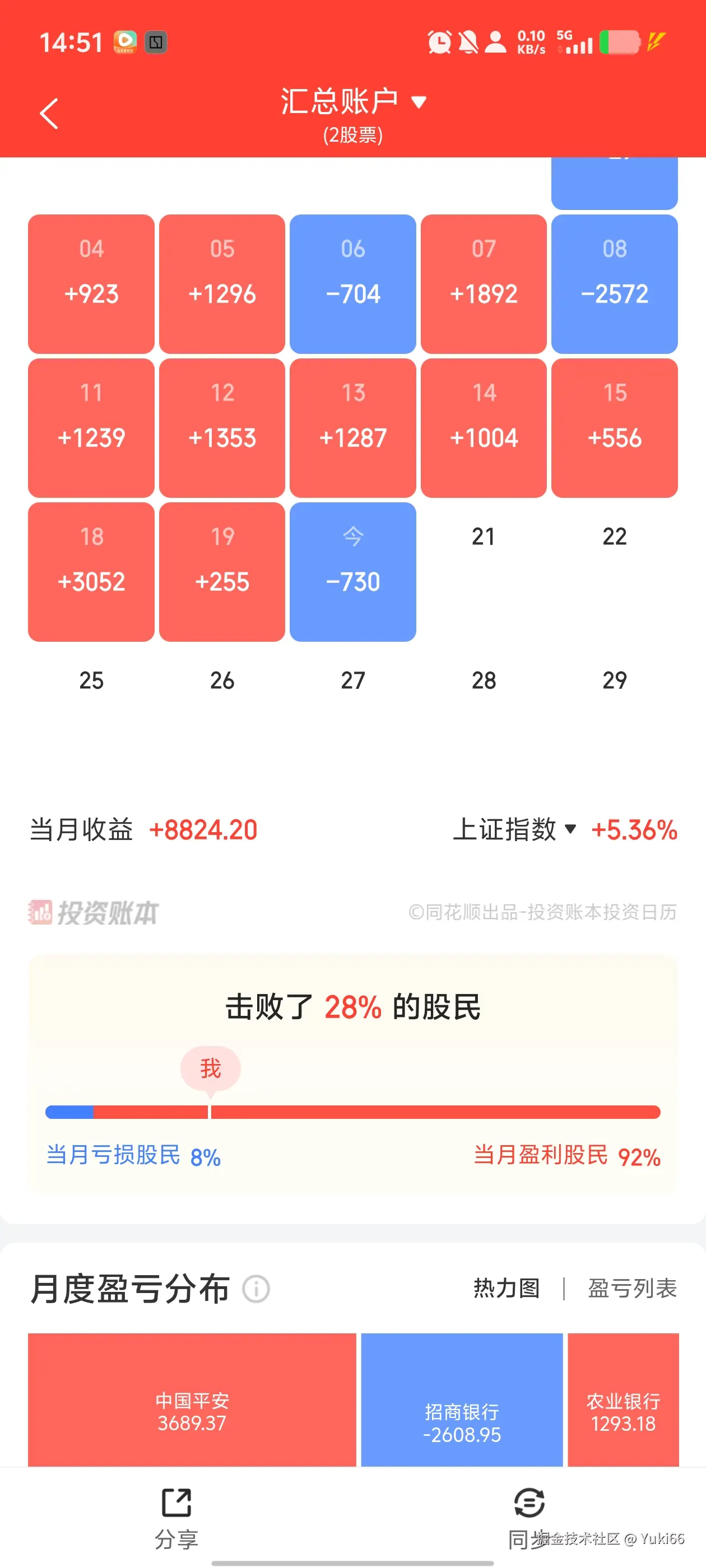Show info for 月度盈亏分布
This screenshot has height=1568, width=706.
pos(257,1289)
